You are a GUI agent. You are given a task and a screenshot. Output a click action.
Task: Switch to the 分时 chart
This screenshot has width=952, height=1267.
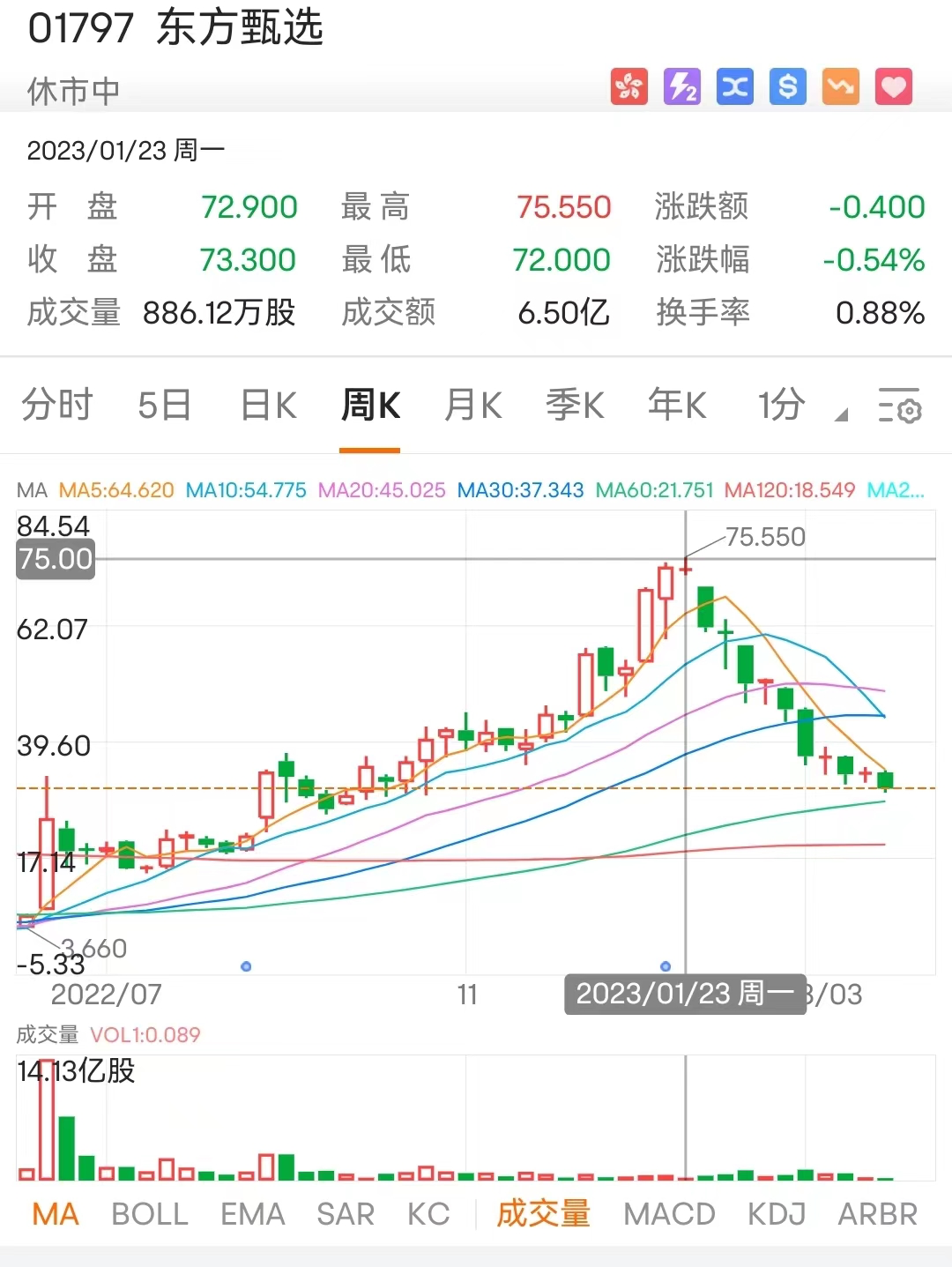(57, 405)
